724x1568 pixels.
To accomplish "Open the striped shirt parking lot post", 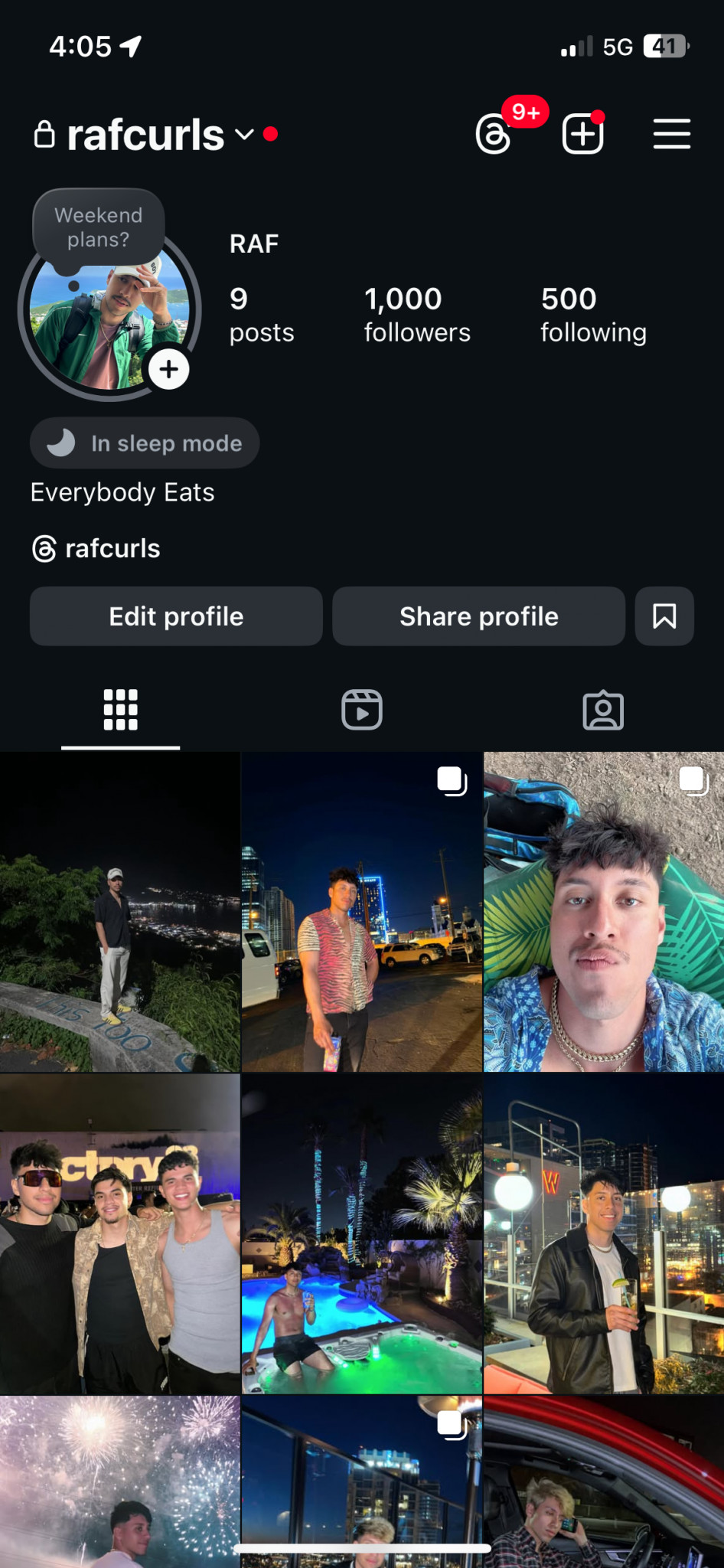I will point(362,912).
